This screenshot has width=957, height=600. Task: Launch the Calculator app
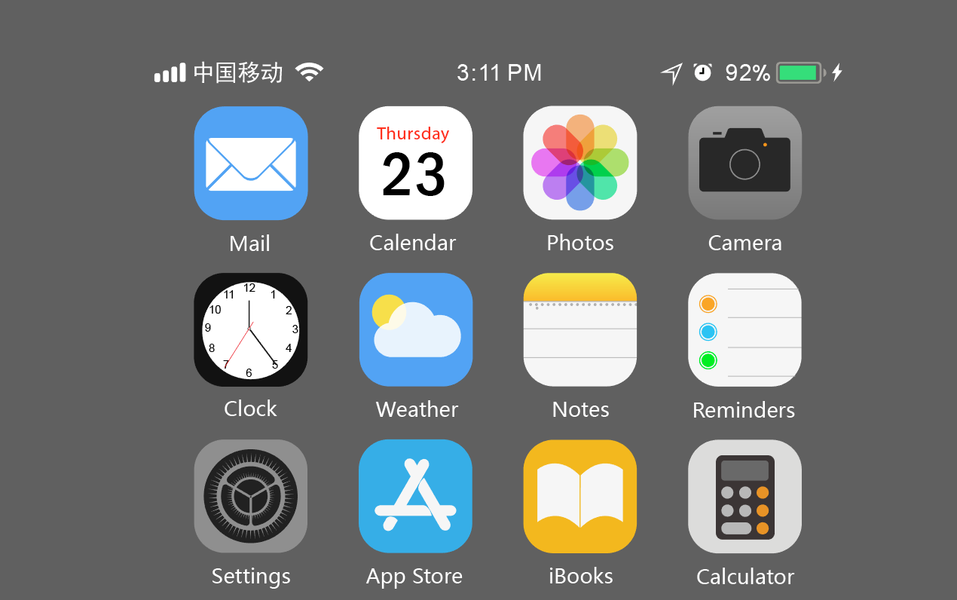click(745, 496)
